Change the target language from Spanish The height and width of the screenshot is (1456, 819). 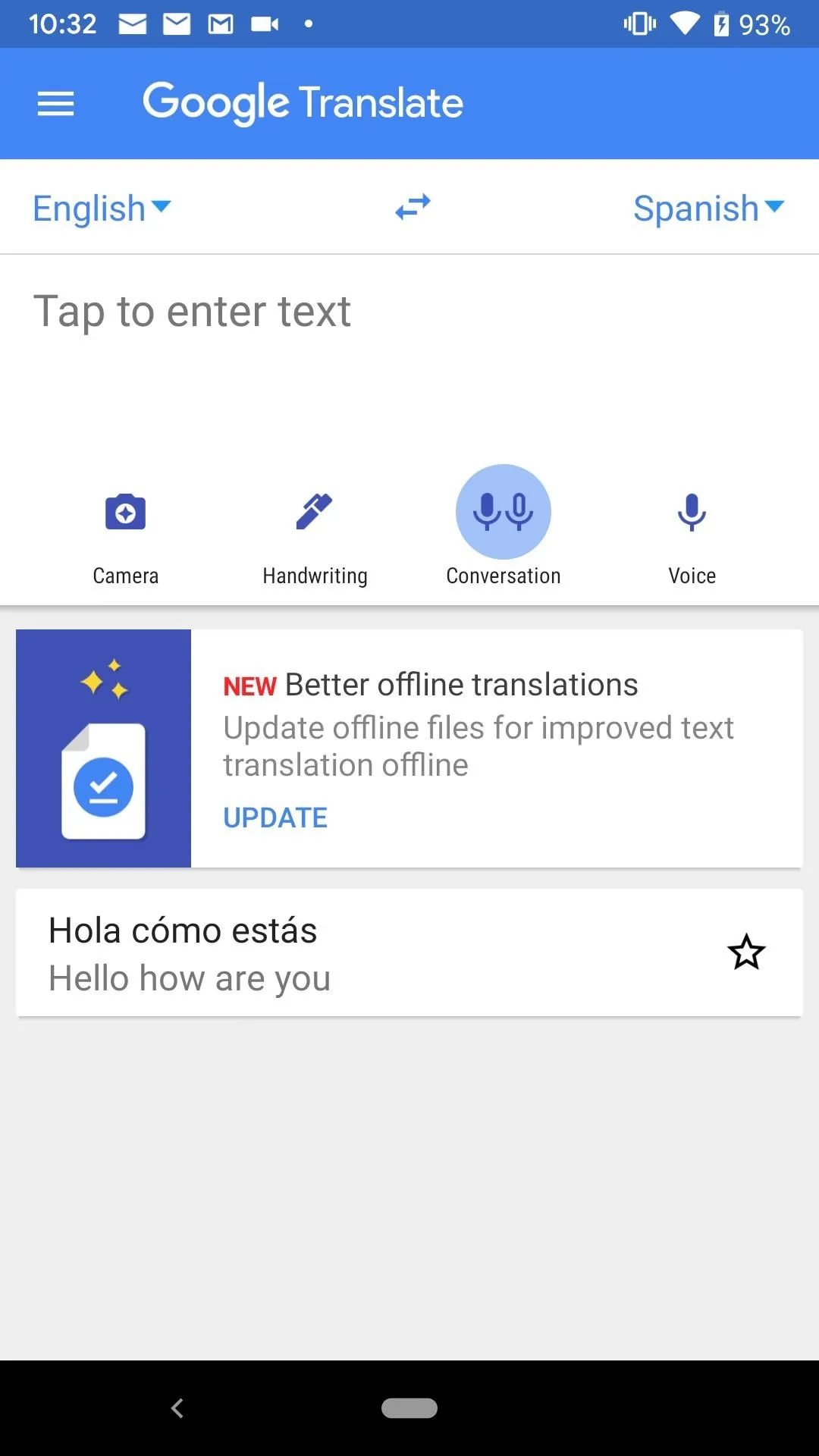(x=708, y=208)
